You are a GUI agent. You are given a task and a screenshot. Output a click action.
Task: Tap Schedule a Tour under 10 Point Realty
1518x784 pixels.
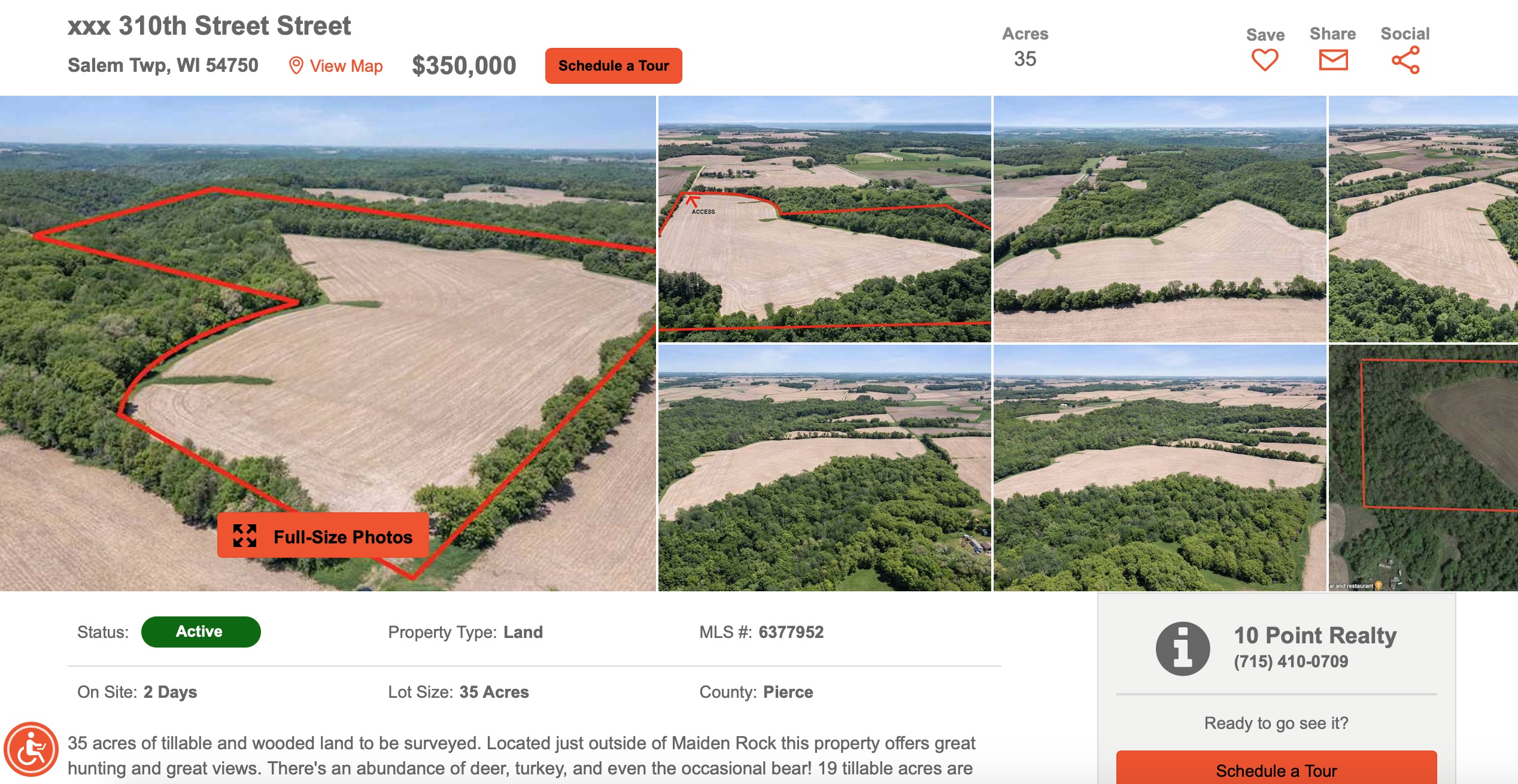(1276, 769)
